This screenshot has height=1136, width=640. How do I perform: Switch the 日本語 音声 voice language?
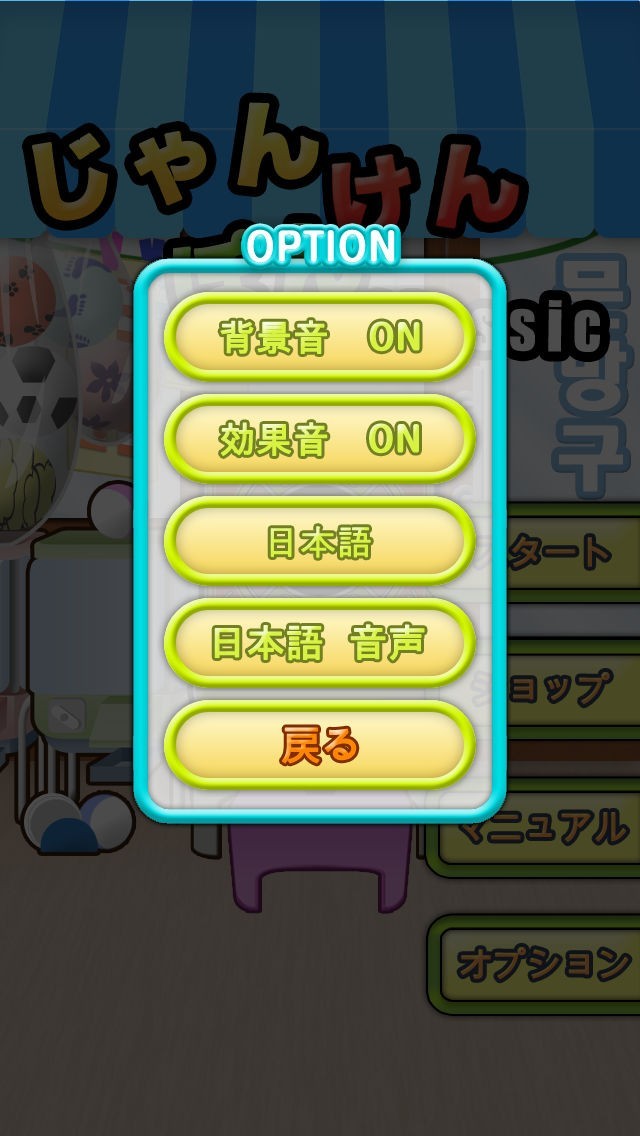coord(319,643)
